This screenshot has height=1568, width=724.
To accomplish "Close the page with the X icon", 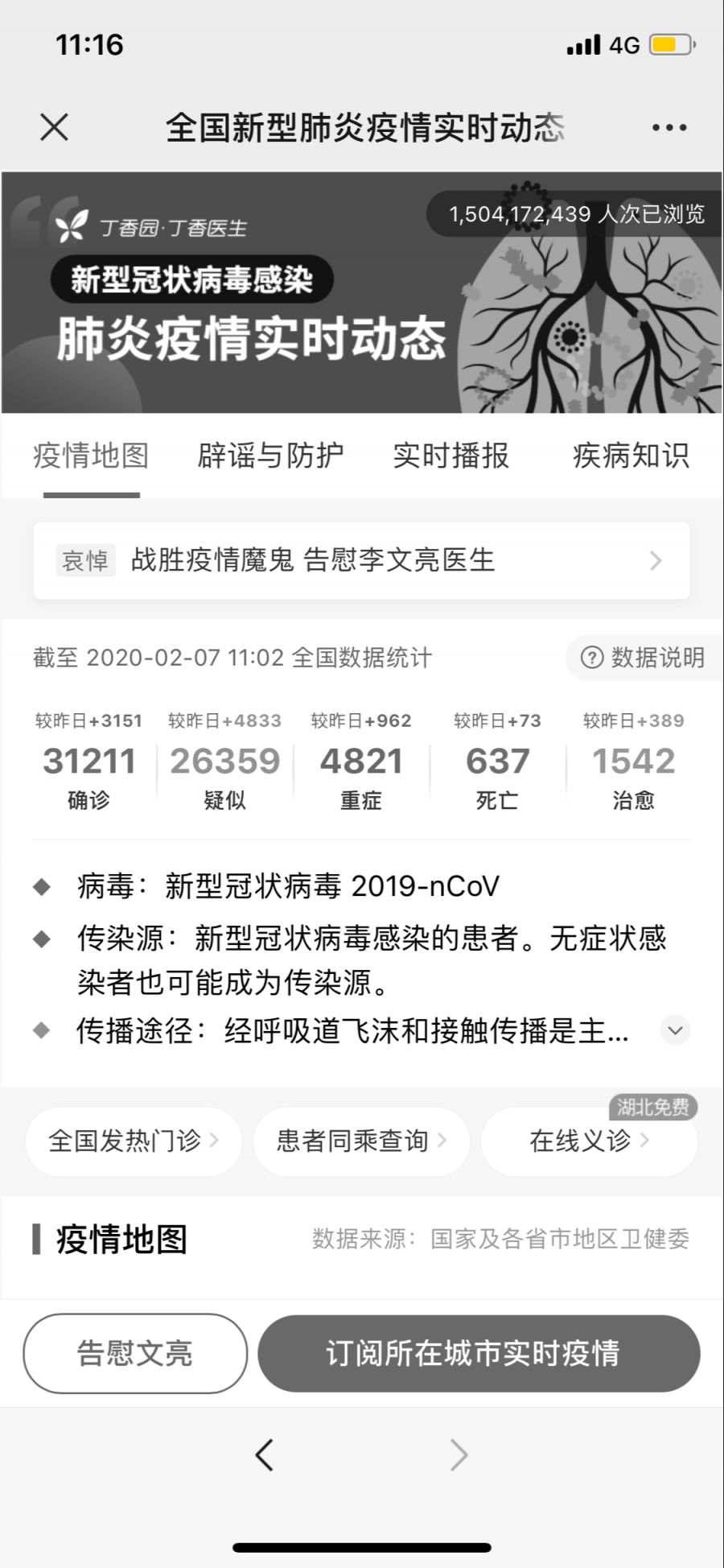I will pos(54,127).
